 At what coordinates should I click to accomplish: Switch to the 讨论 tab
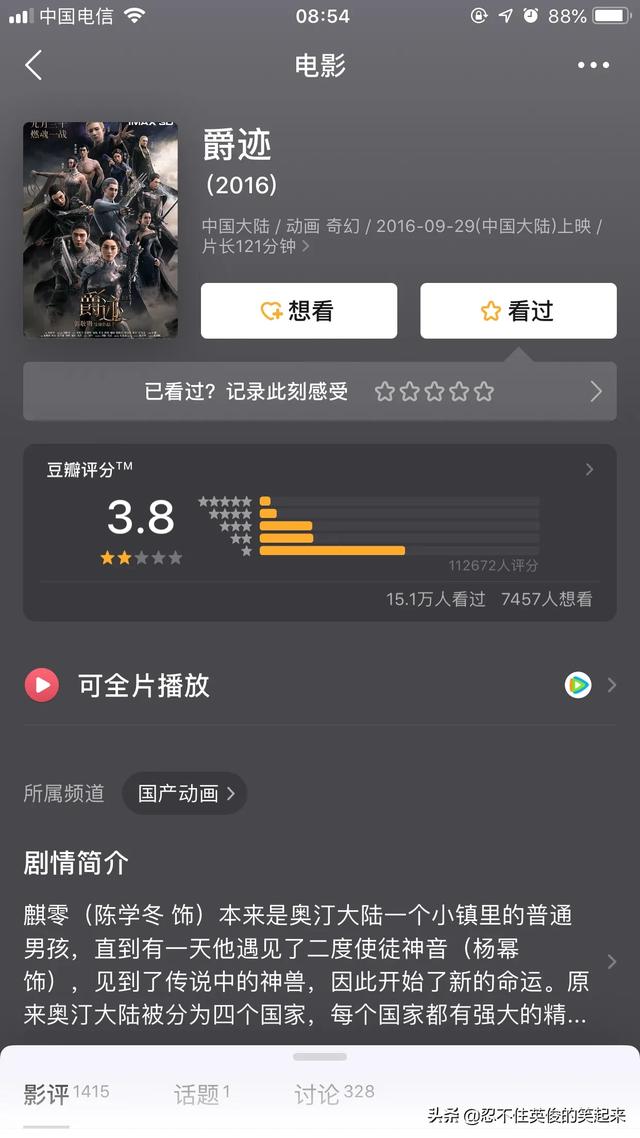335,1094
